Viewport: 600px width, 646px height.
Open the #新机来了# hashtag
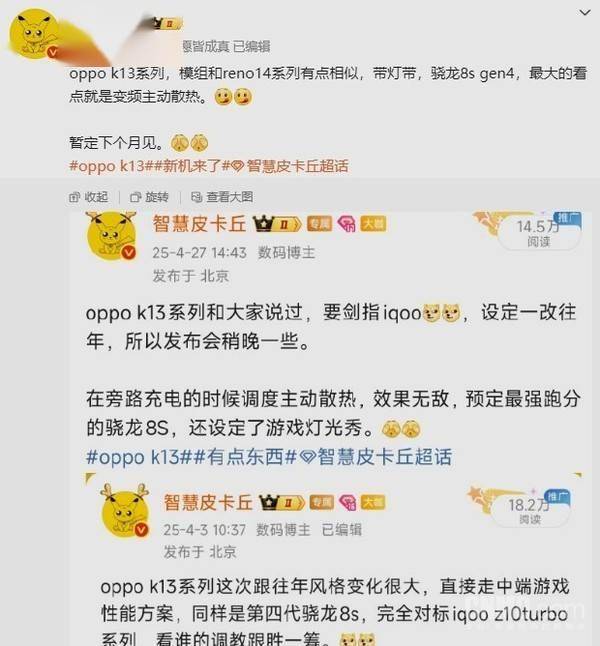pos(188,166)
